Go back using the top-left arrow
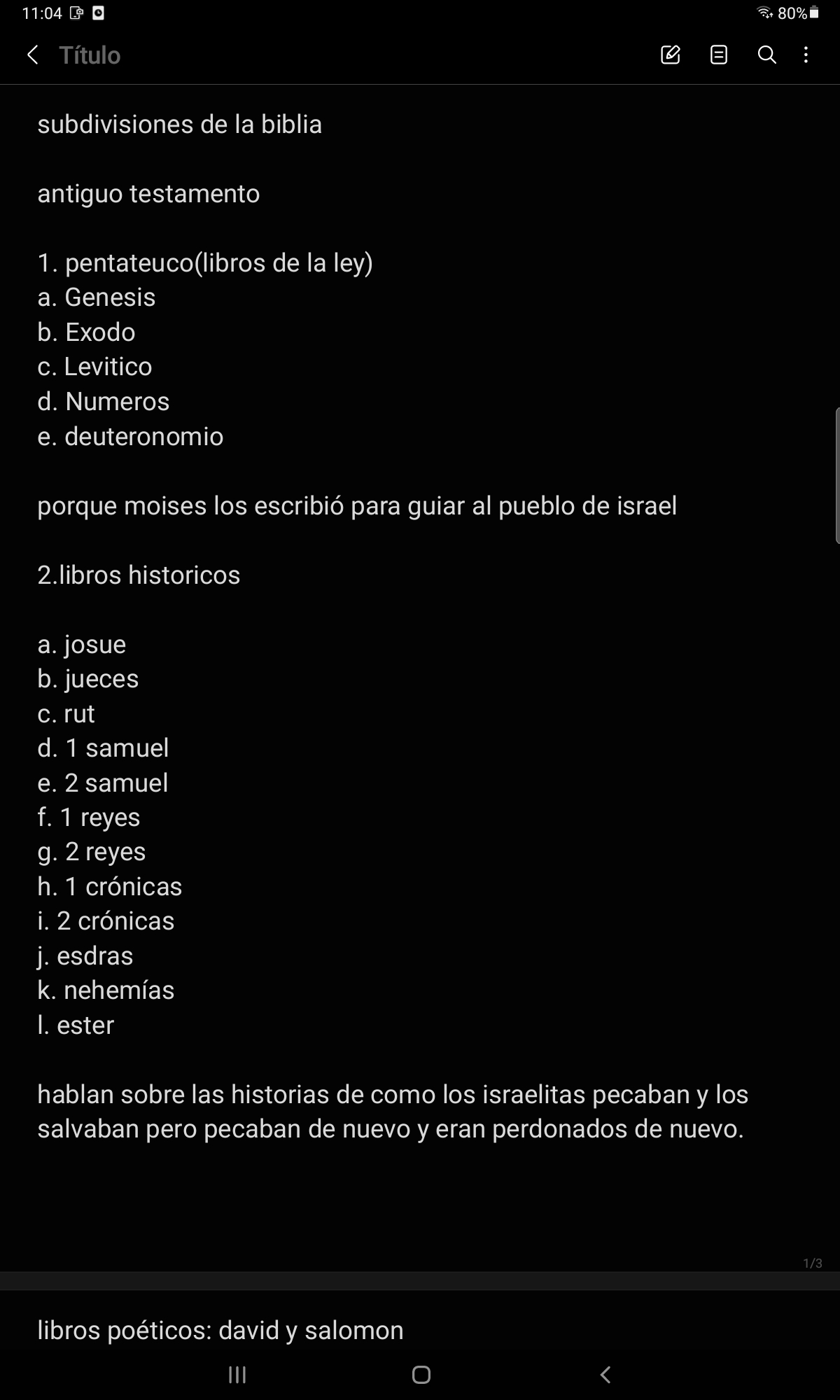 coord(32,55)
